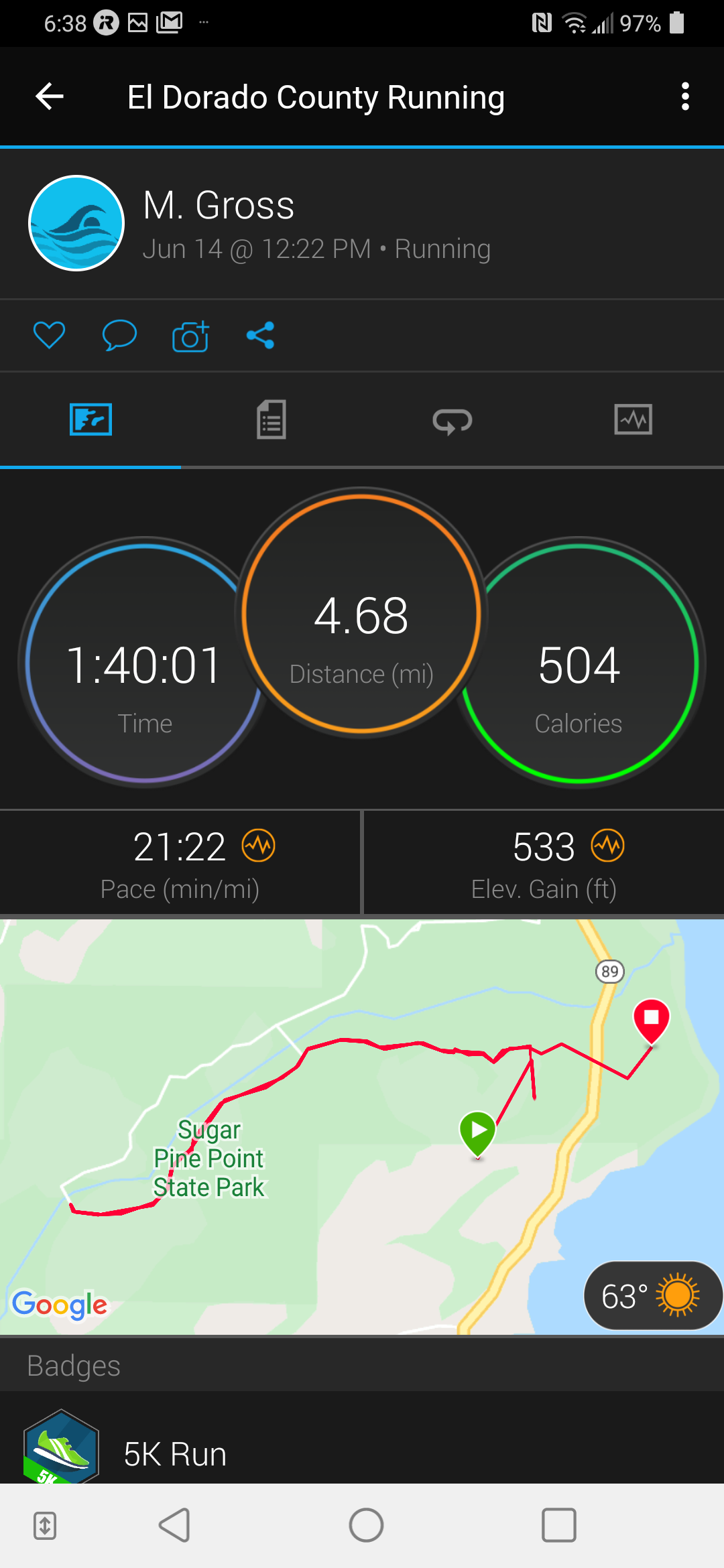Share this running activity
The height and width of the screenshot is (1568, 724).
(x=260, y=335)
